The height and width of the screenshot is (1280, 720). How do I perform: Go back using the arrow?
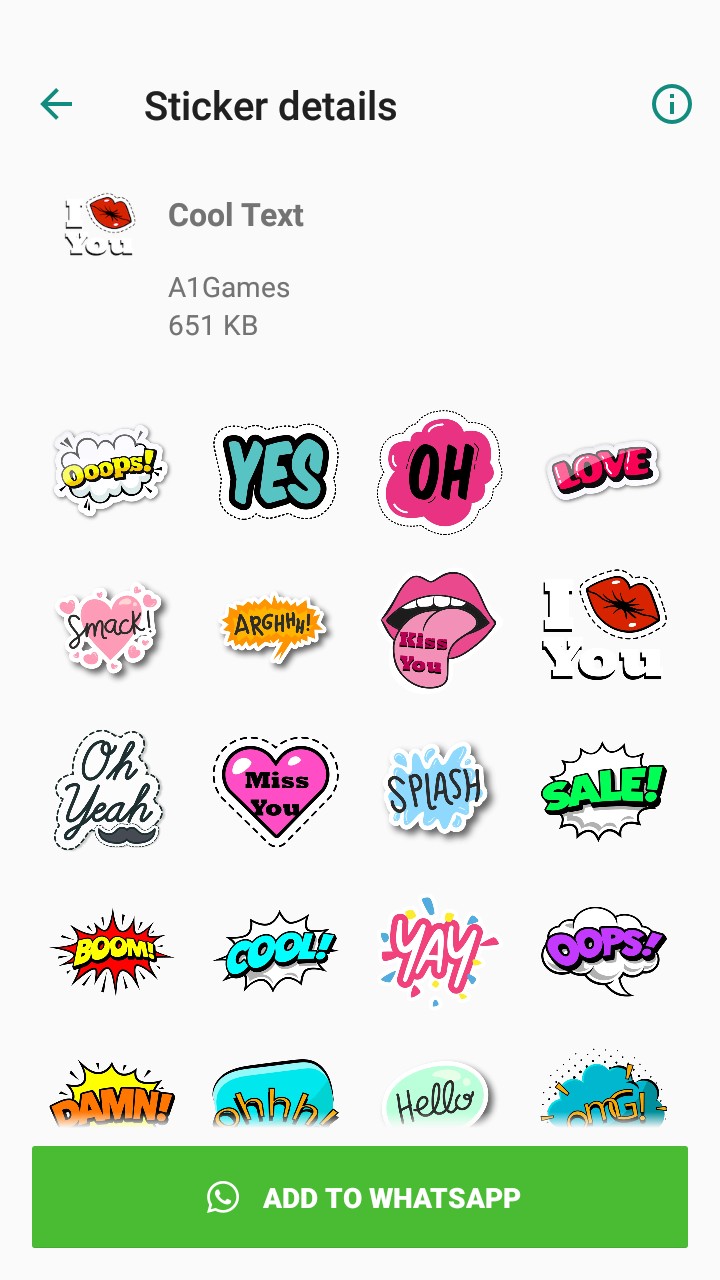(x=56, y=104)
